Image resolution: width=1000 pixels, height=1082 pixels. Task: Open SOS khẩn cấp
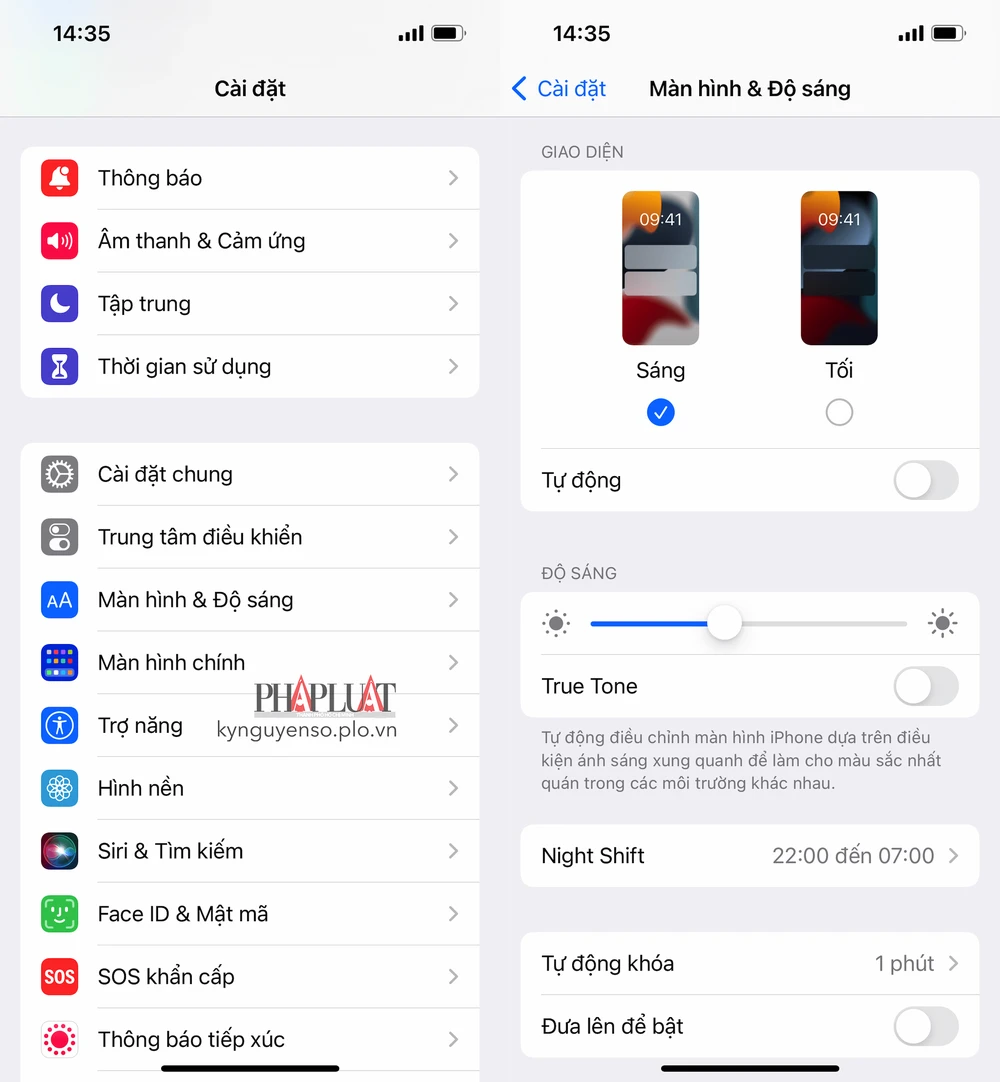tap(250, 977)
